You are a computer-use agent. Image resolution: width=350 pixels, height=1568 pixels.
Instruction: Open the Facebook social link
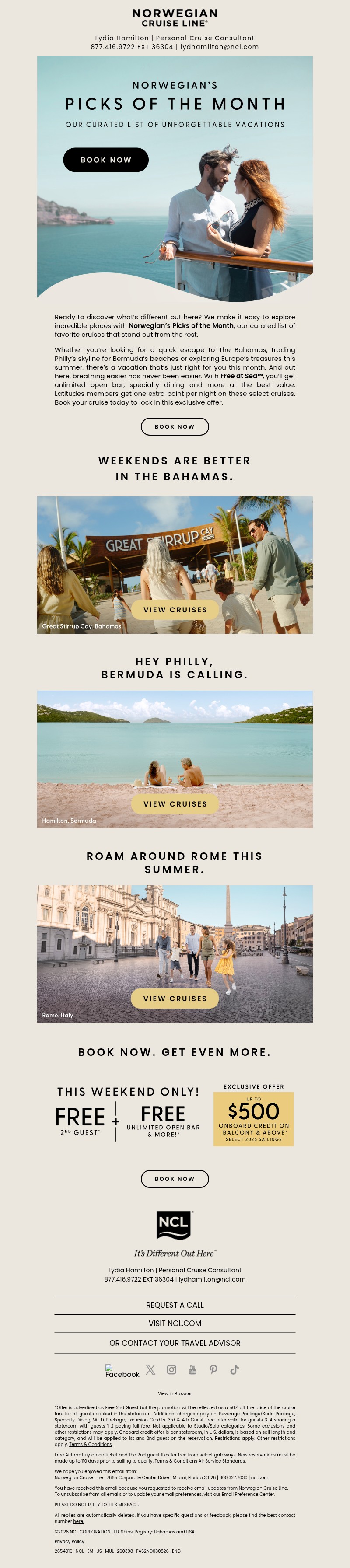(122, 1371)
